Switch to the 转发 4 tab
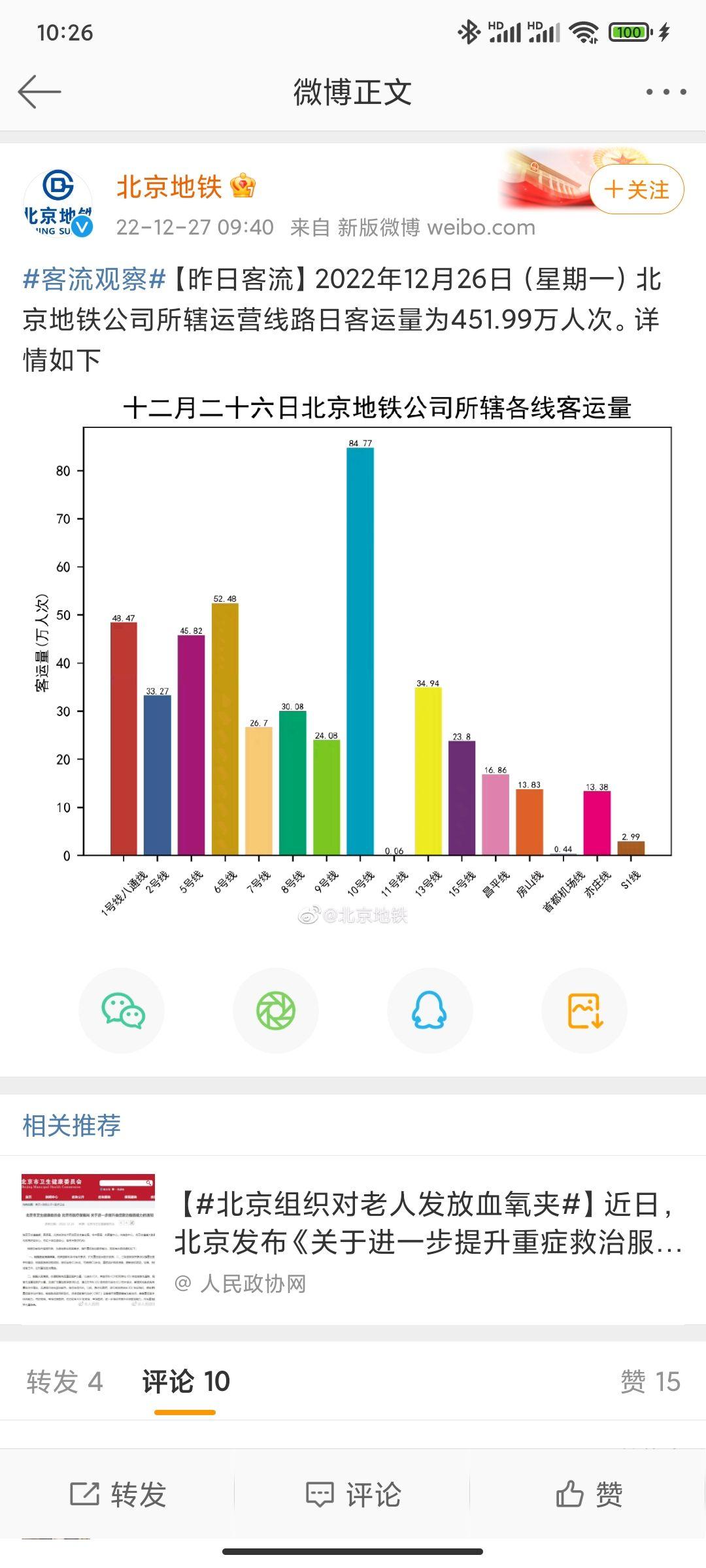This screenshot has width=706, height=1568. [x=64, y=1382]
